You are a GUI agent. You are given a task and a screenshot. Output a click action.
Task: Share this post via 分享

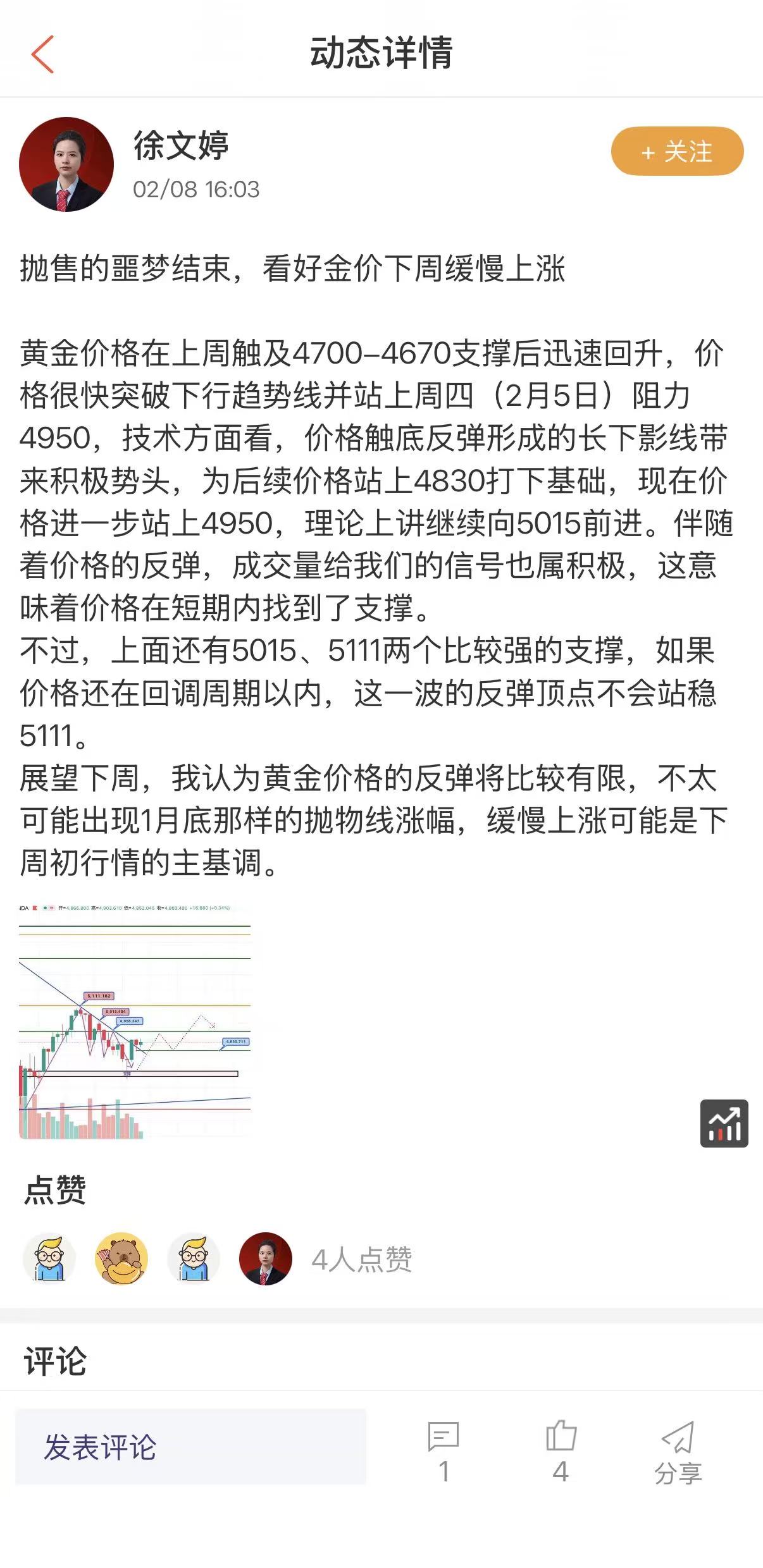[678, 1448]
